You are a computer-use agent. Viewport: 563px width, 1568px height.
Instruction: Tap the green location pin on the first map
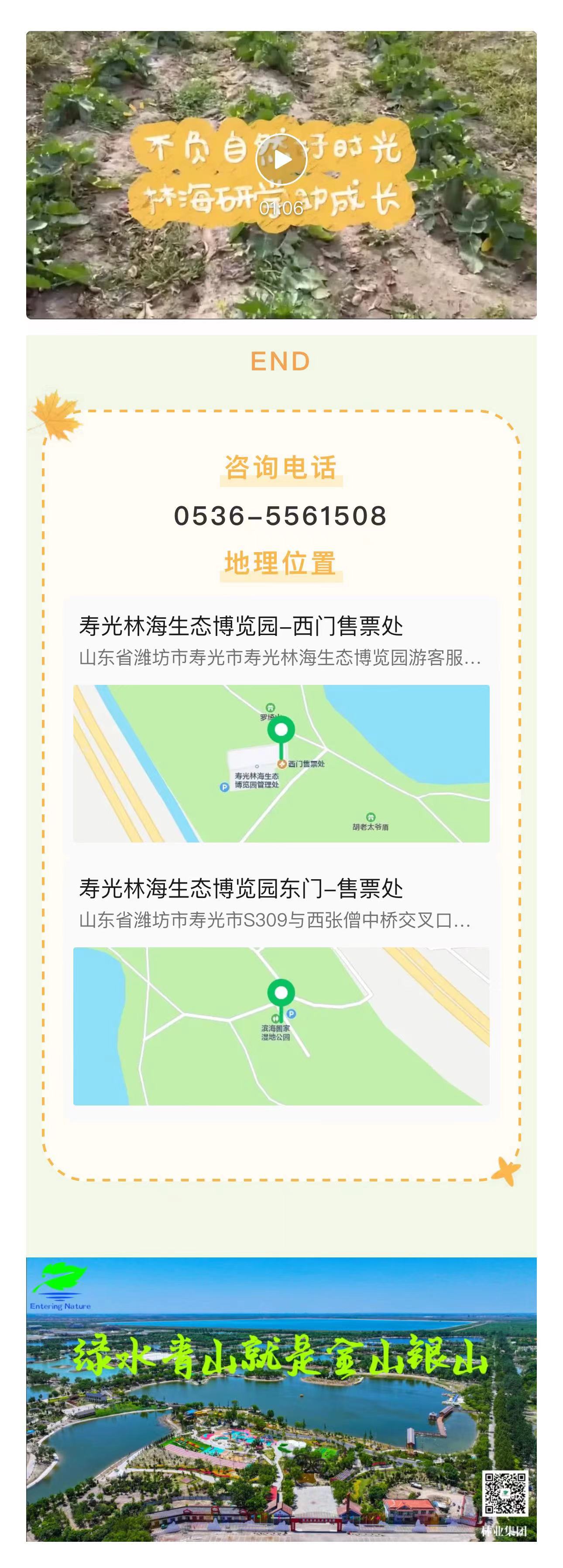281,729
